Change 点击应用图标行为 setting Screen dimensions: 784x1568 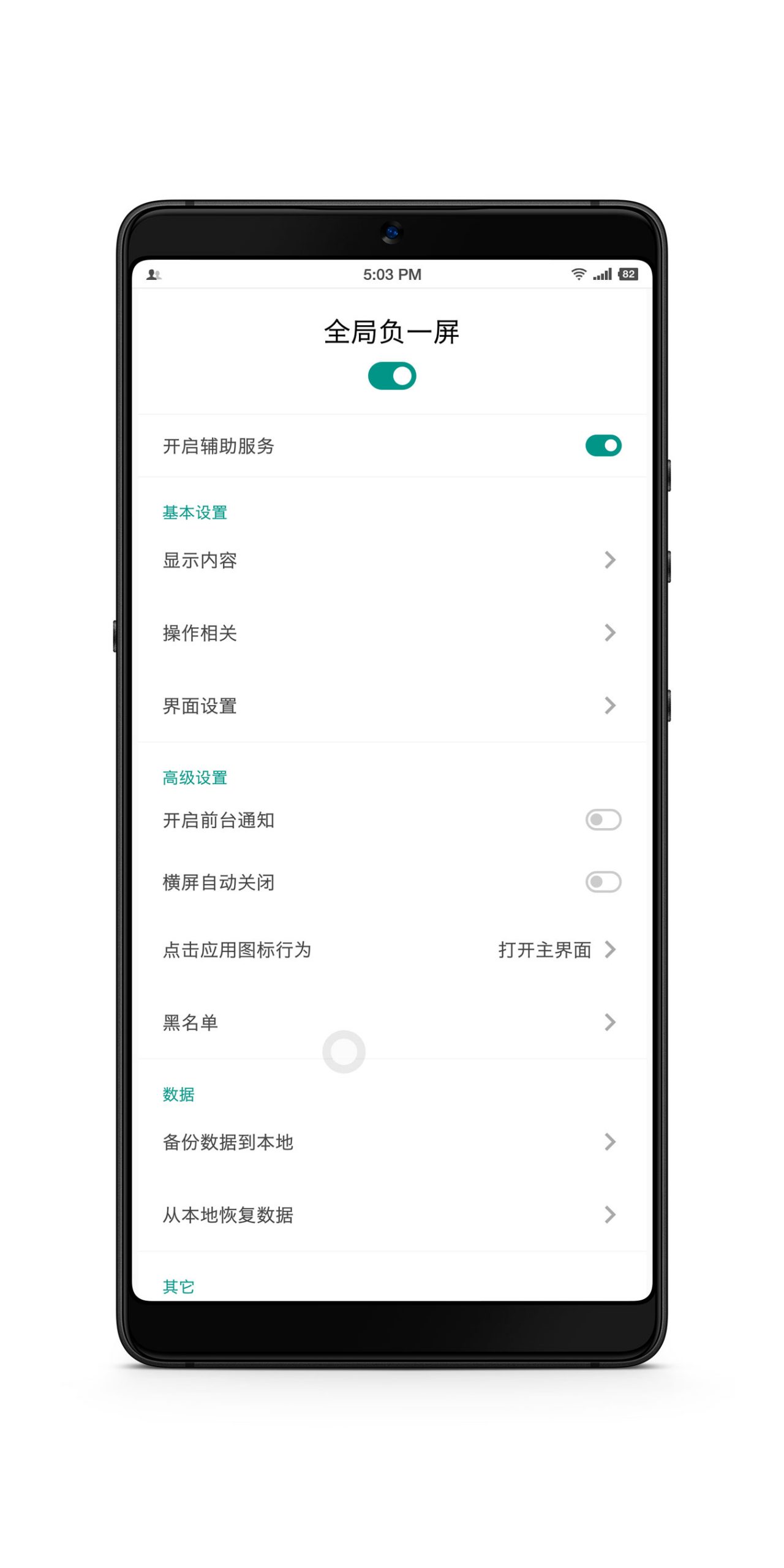pyautogui.click(x=391, y=949)
